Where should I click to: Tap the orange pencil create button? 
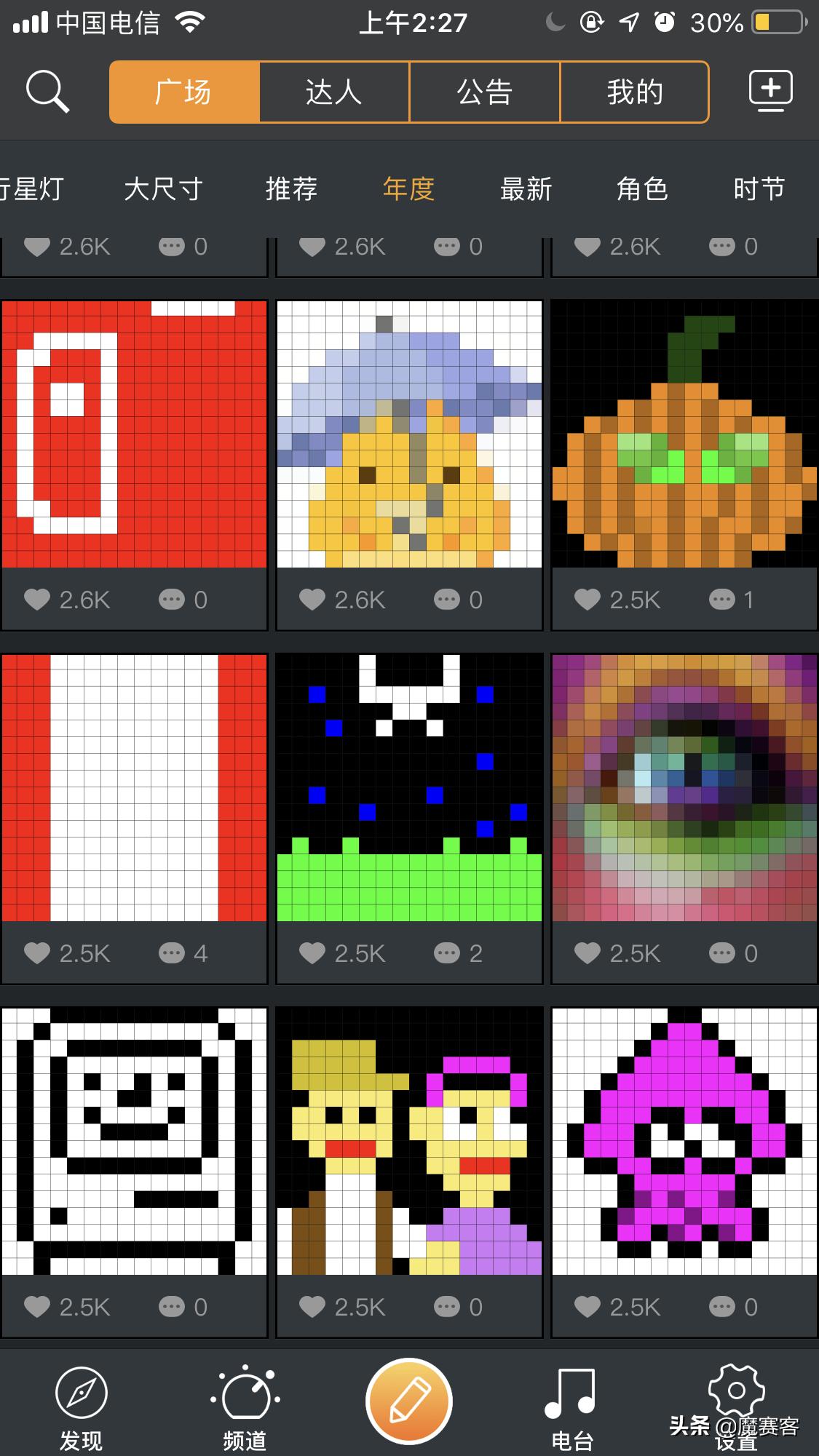pyautogui.click(x=409, y=1401)
